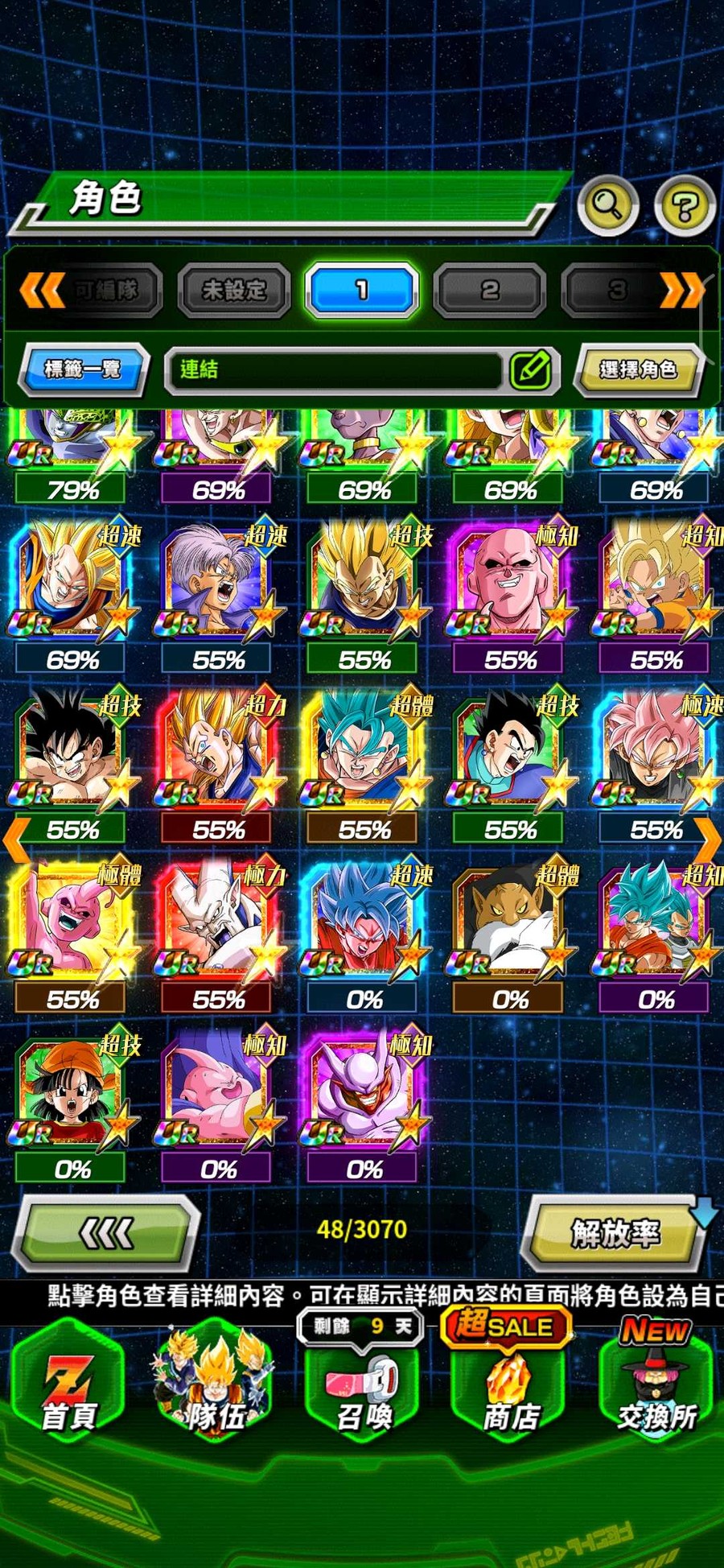
Task: Go back with the green arrow button
Action: tap(108, 1232)
